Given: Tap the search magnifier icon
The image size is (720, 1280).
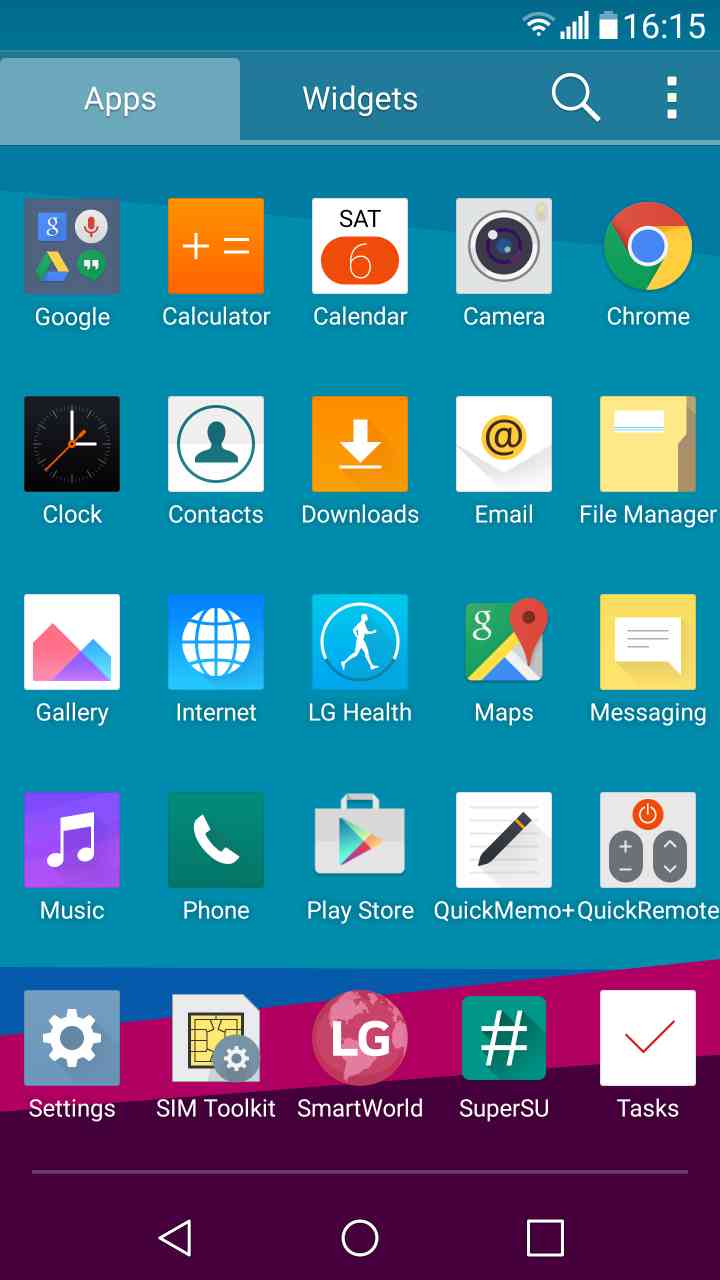Looking at the screenshot, I should pyautogui.click(x=574, y=97).
